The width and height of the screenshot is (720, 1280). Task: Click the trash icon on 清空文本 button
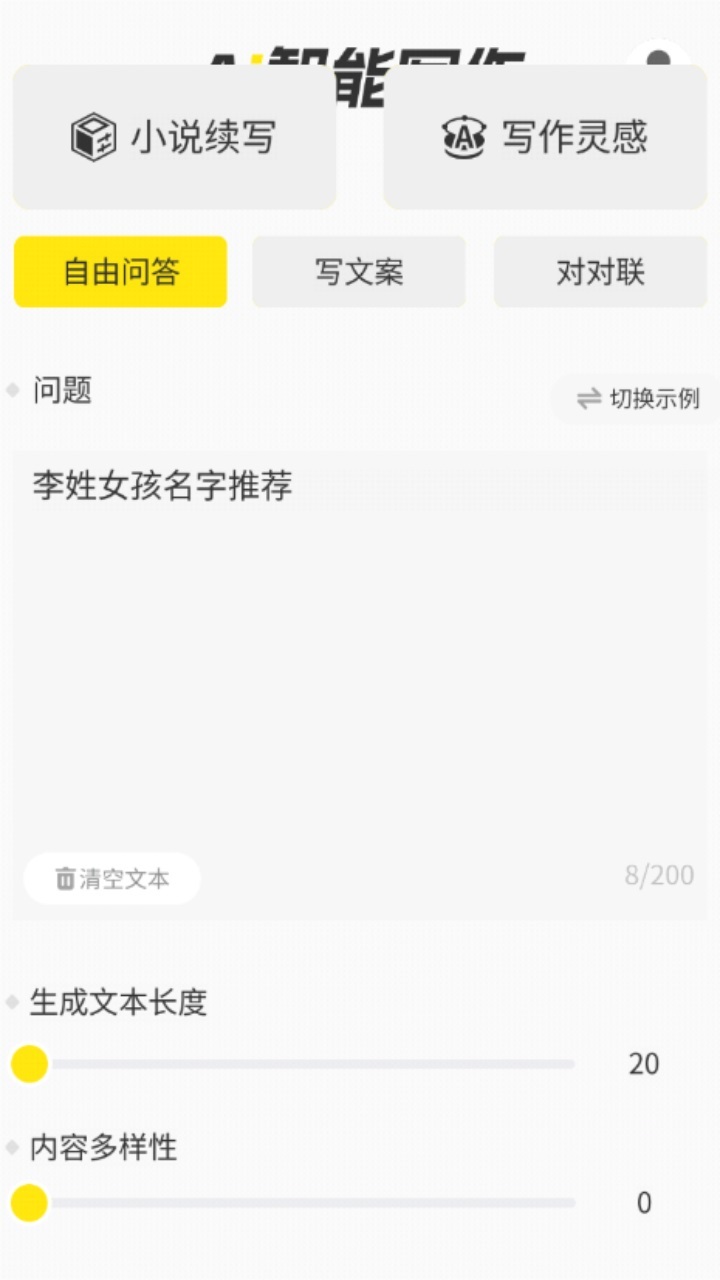pyautogui.click(x=62, y=879)
